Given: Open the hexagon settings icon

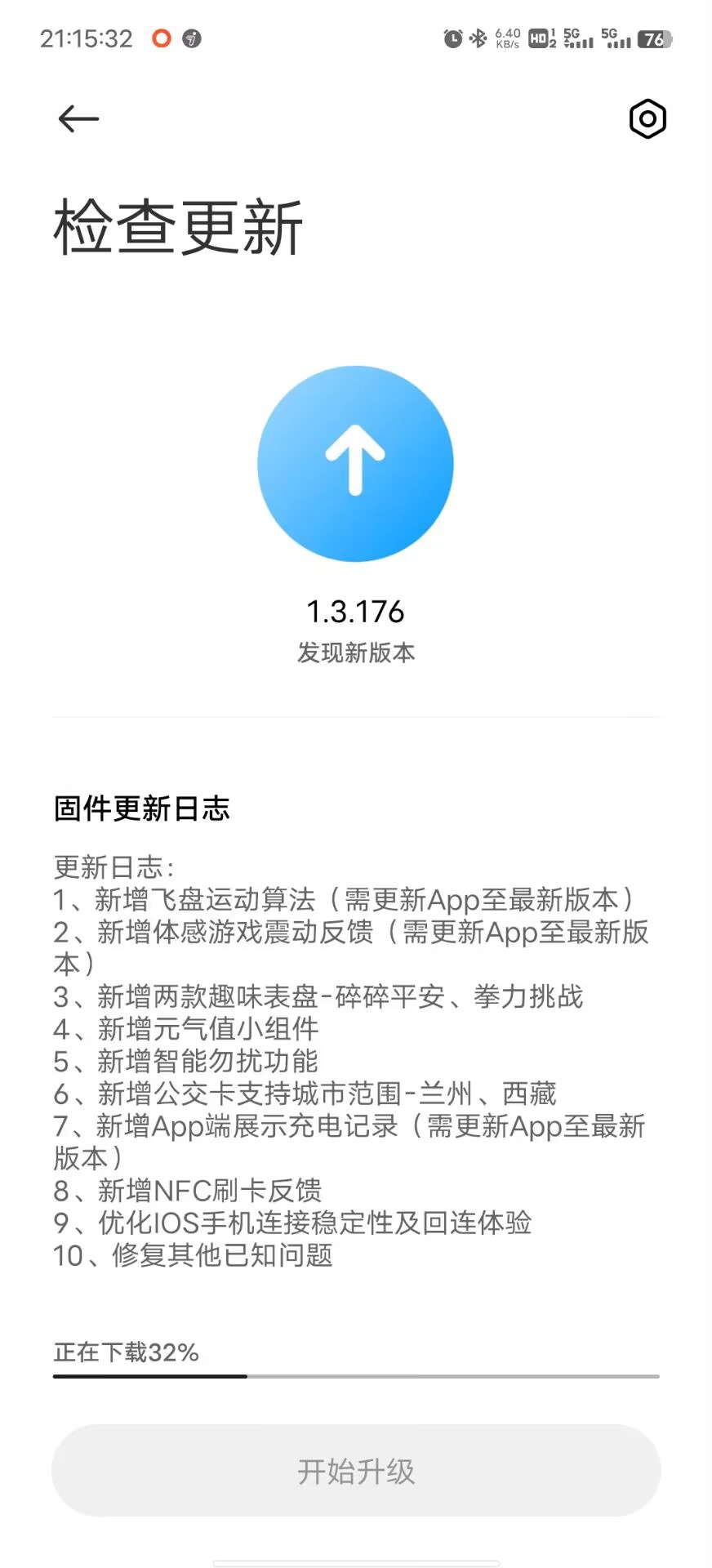Looking at the screenshot, I should (647, 119).
